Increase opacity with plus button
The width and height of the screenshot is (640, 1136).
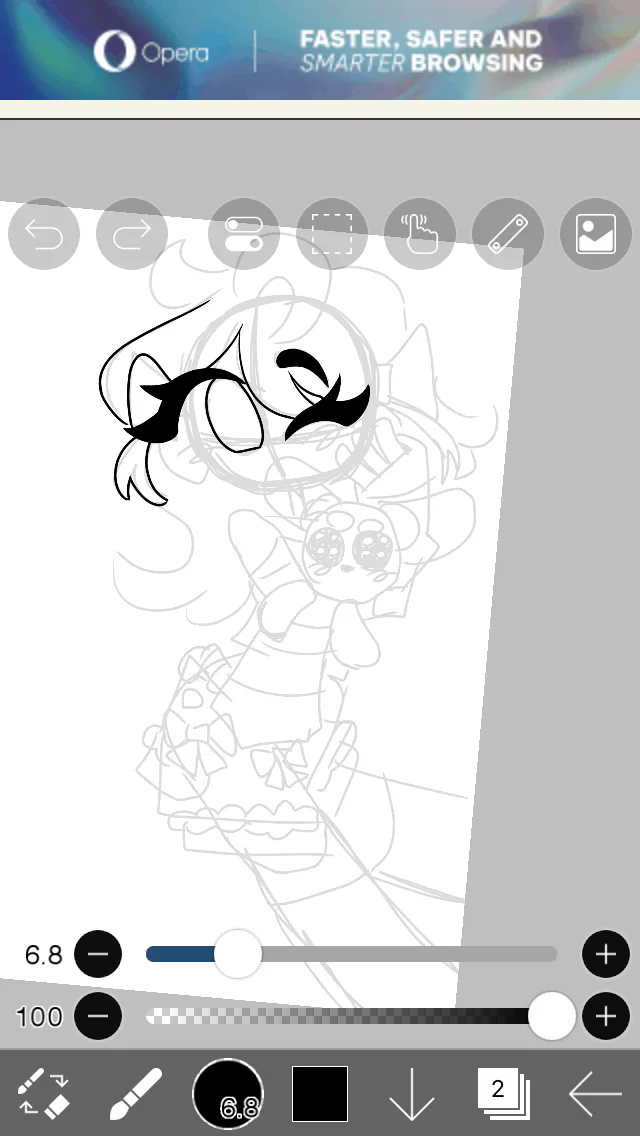(606, 1016)
